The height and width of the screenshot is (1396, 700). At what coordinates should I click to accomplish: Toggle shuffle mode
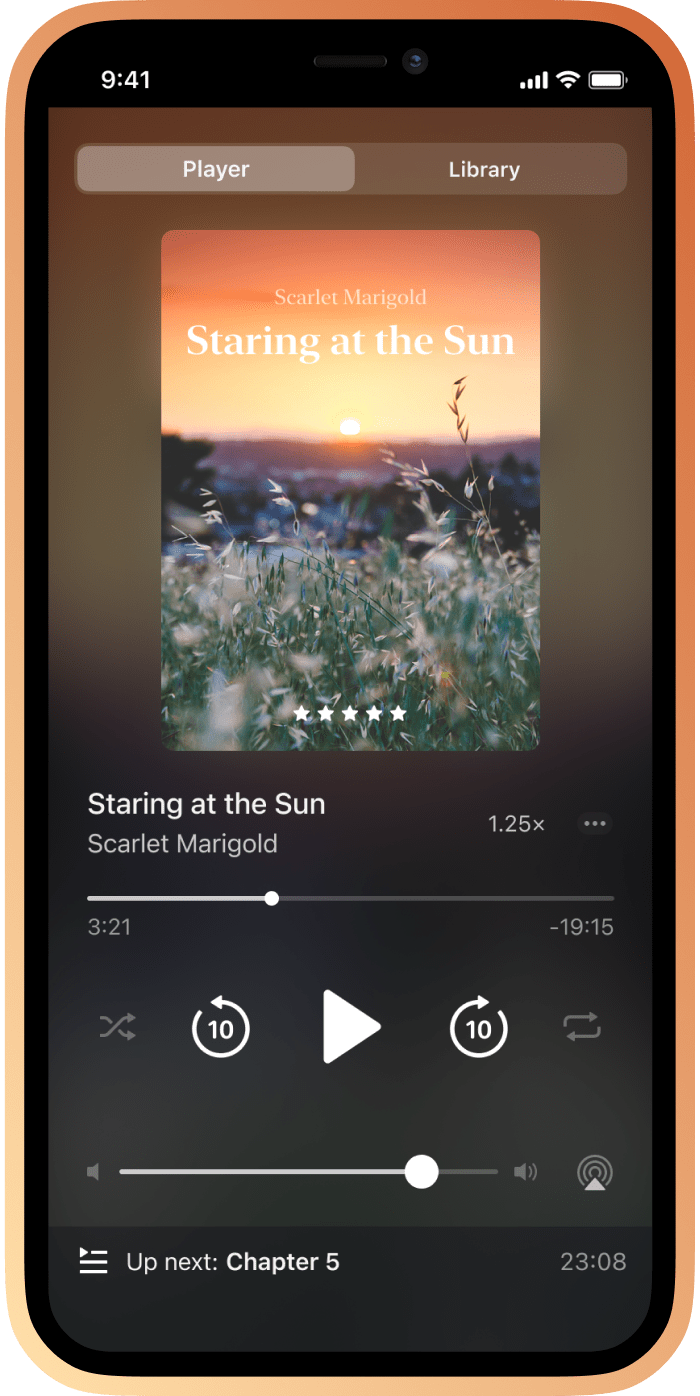click(118, 1027)
